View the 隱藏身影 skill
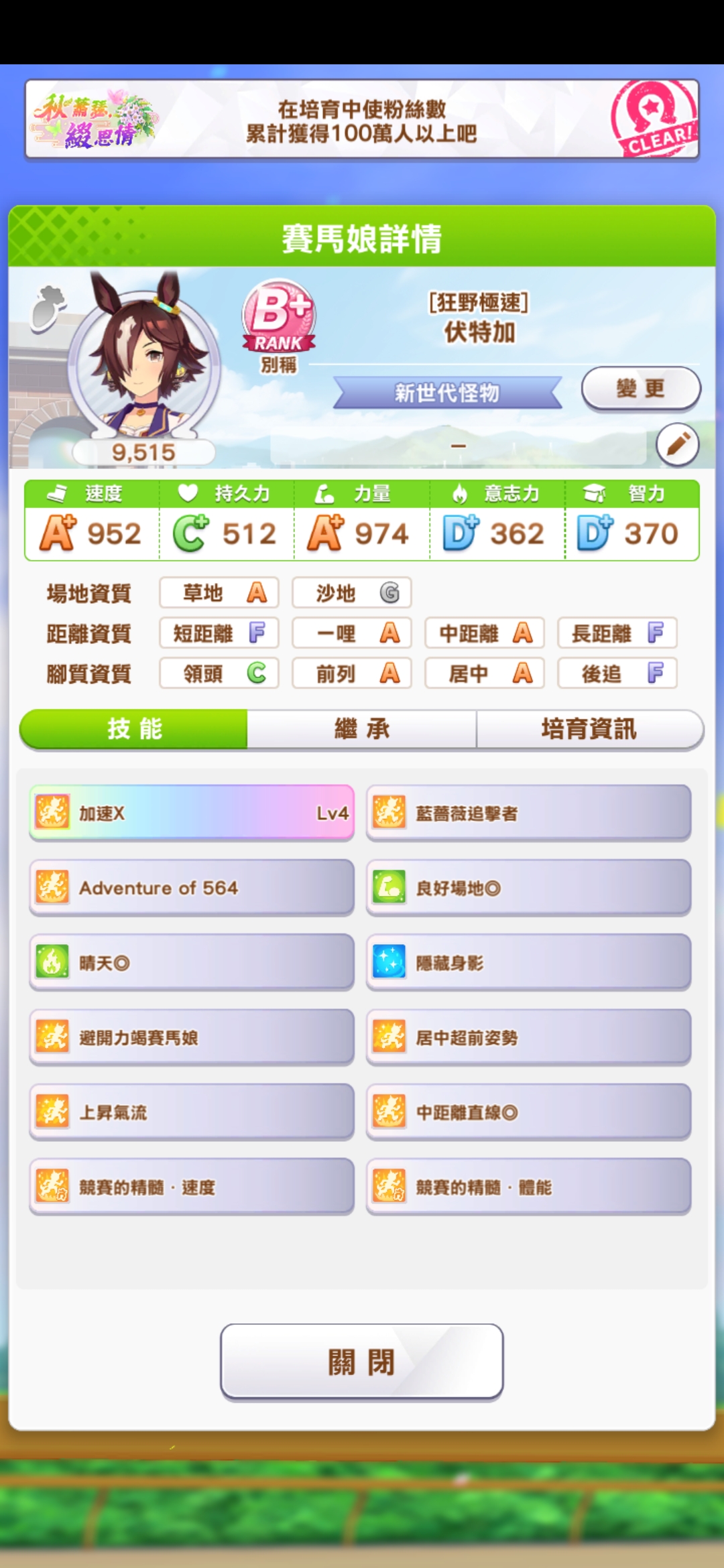 click(x=528, y=963)
